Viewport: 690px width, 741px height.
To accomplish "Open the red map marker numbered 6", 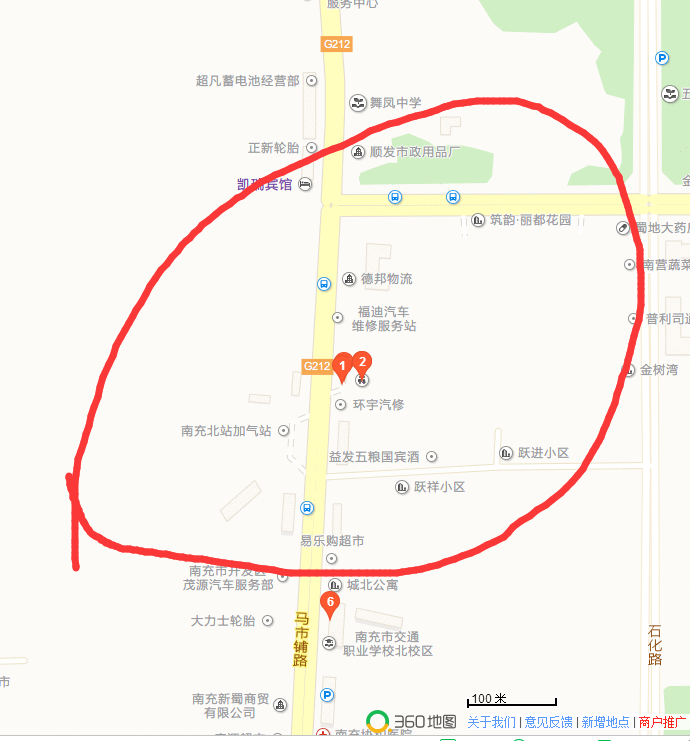I will coord(329,603).
